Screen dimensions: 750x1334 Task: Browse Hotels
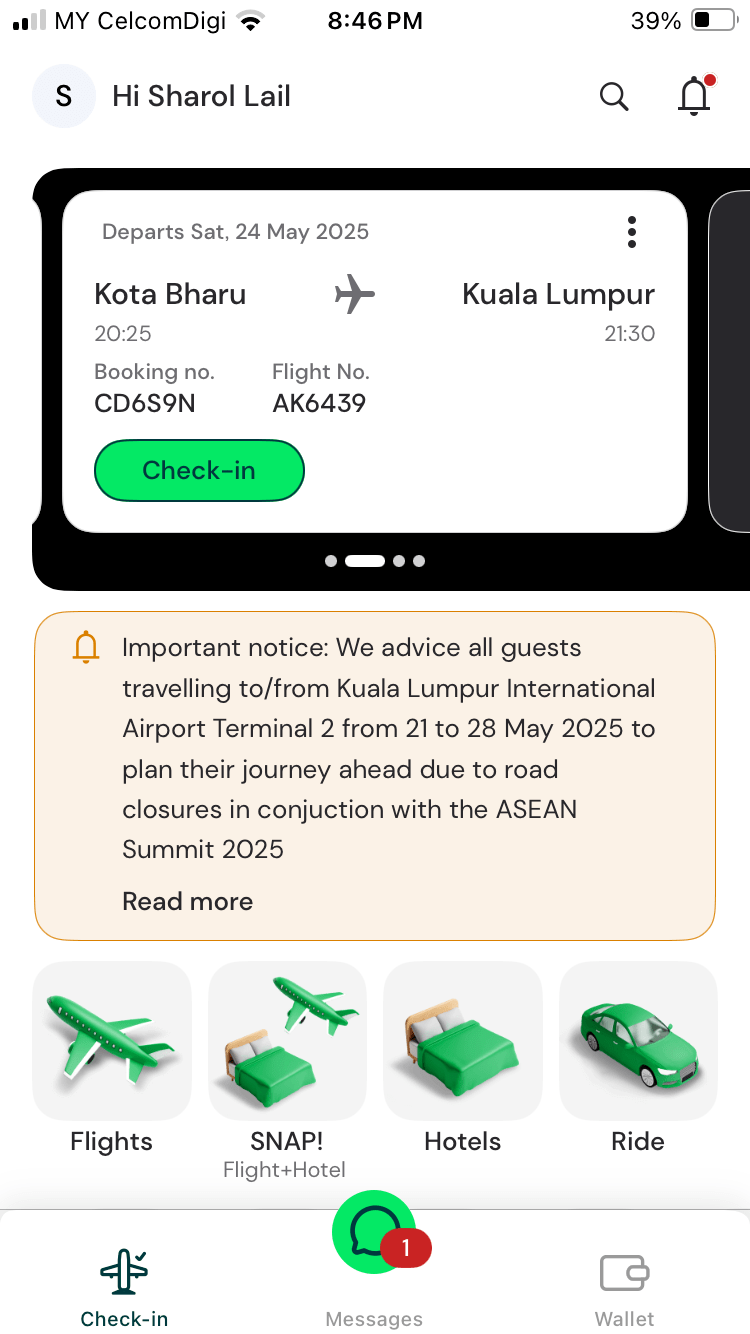pos(462,1041)
